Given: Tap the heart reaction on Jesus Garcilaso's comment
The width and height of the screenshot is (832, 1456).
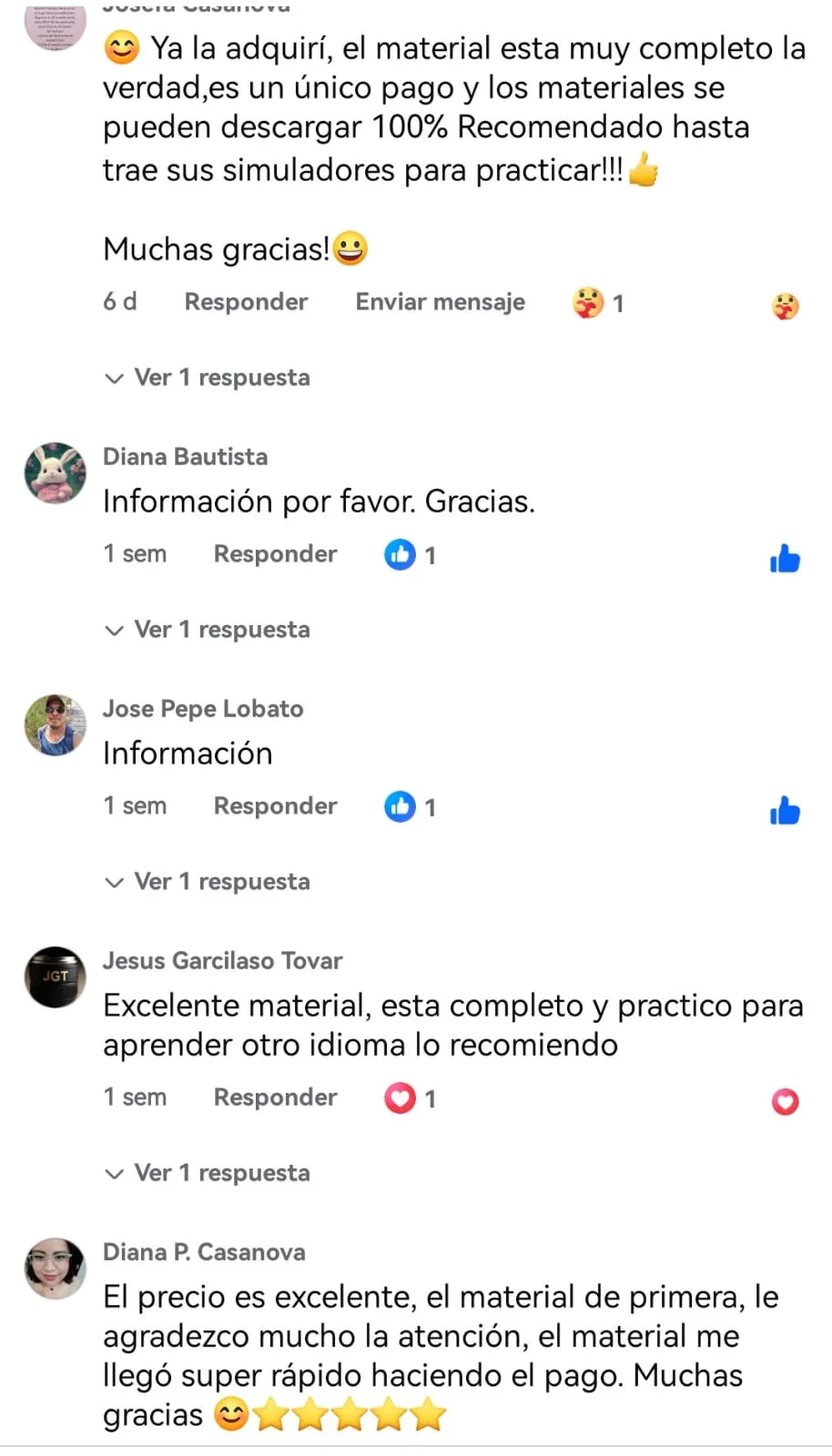Looking at the screenshot, I should tap(785, 1102).
